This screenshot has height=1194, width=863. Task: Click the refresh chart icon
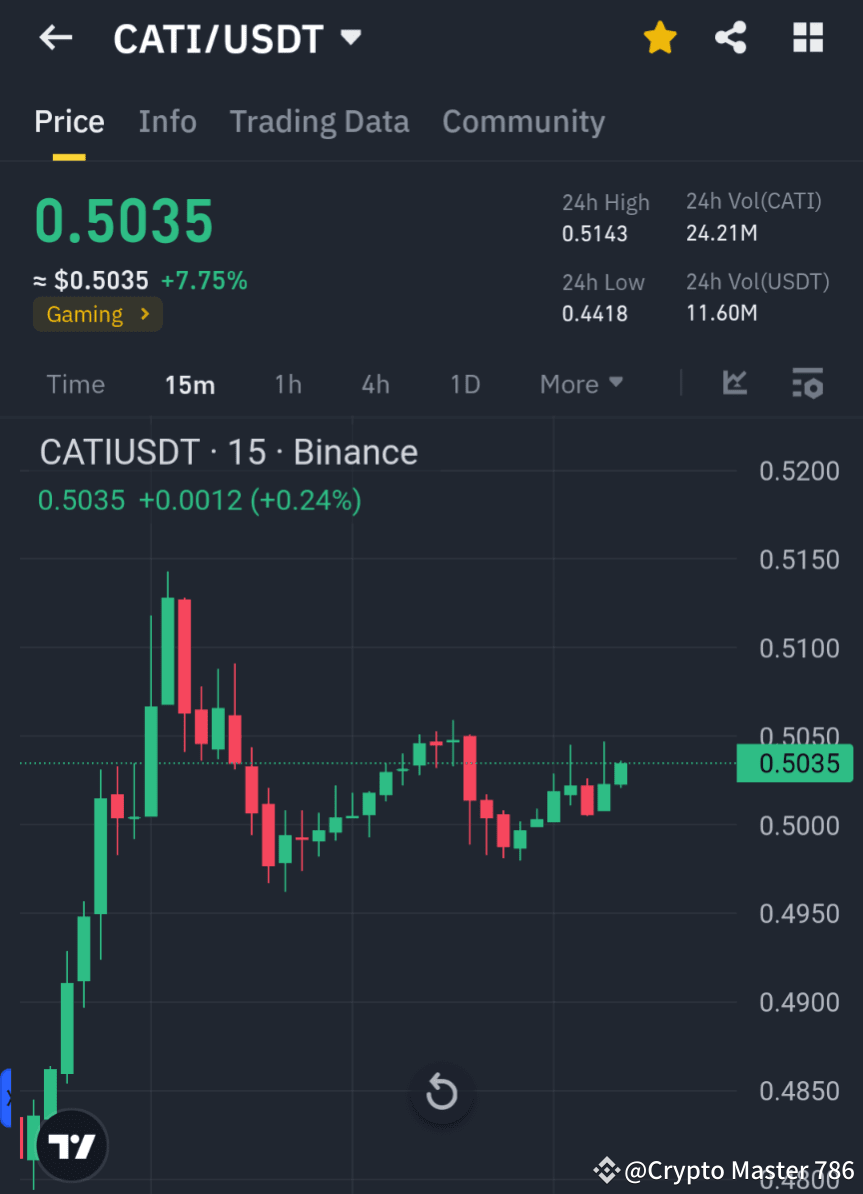(442, 1093)
